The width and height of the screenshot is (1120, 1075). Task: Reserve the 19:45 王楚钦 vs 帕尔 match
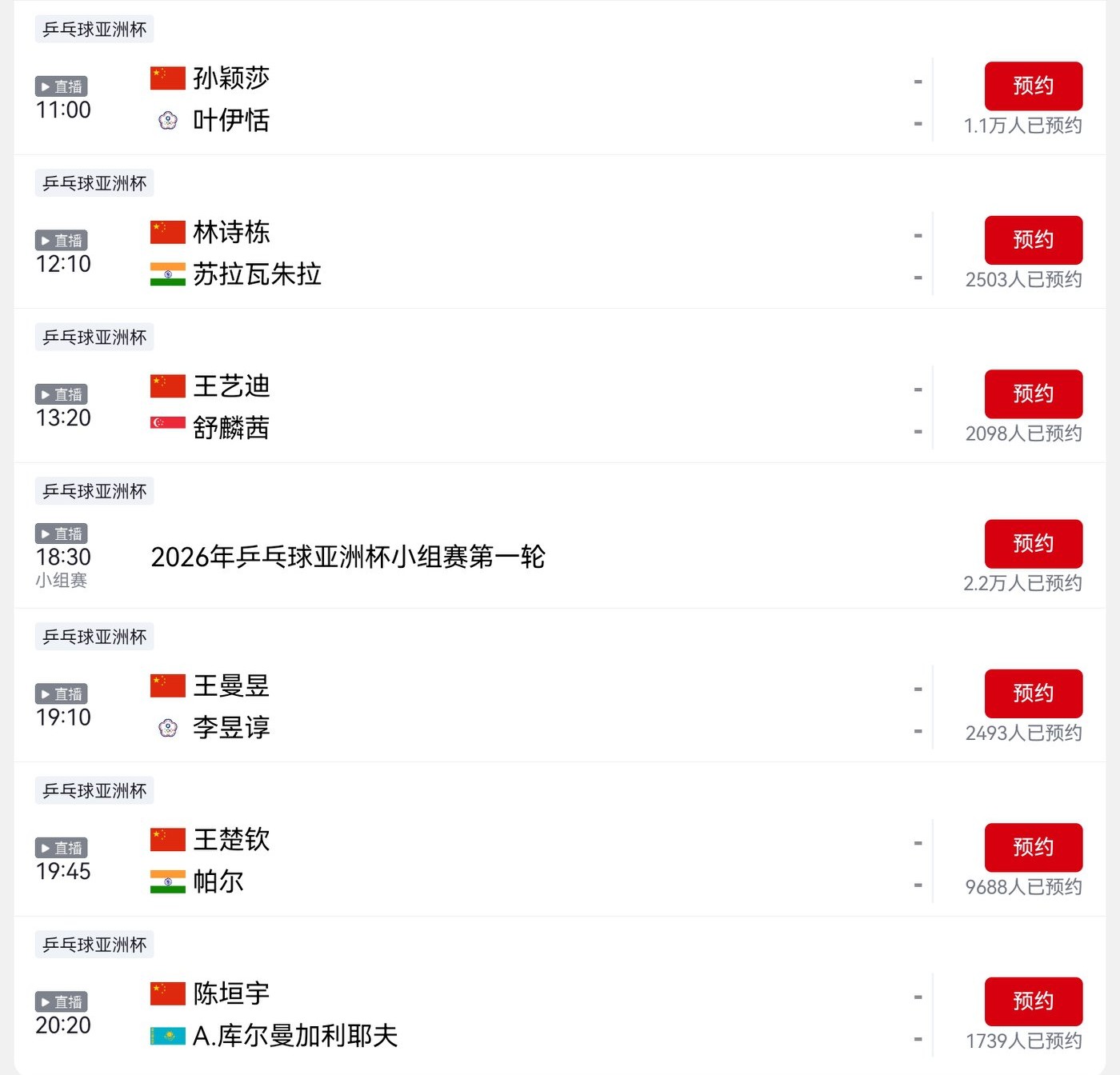point(1033,847)
